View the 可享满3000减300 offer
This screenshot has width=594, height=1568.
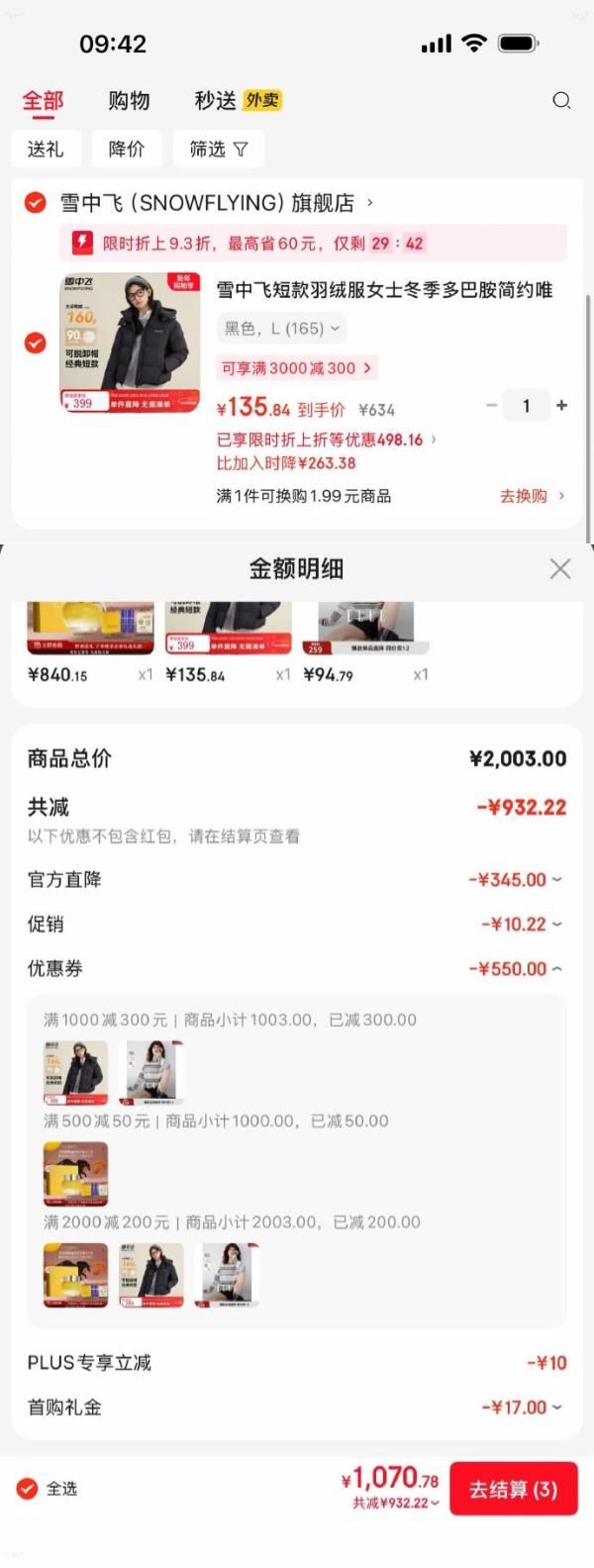click(x=296, y=368)
